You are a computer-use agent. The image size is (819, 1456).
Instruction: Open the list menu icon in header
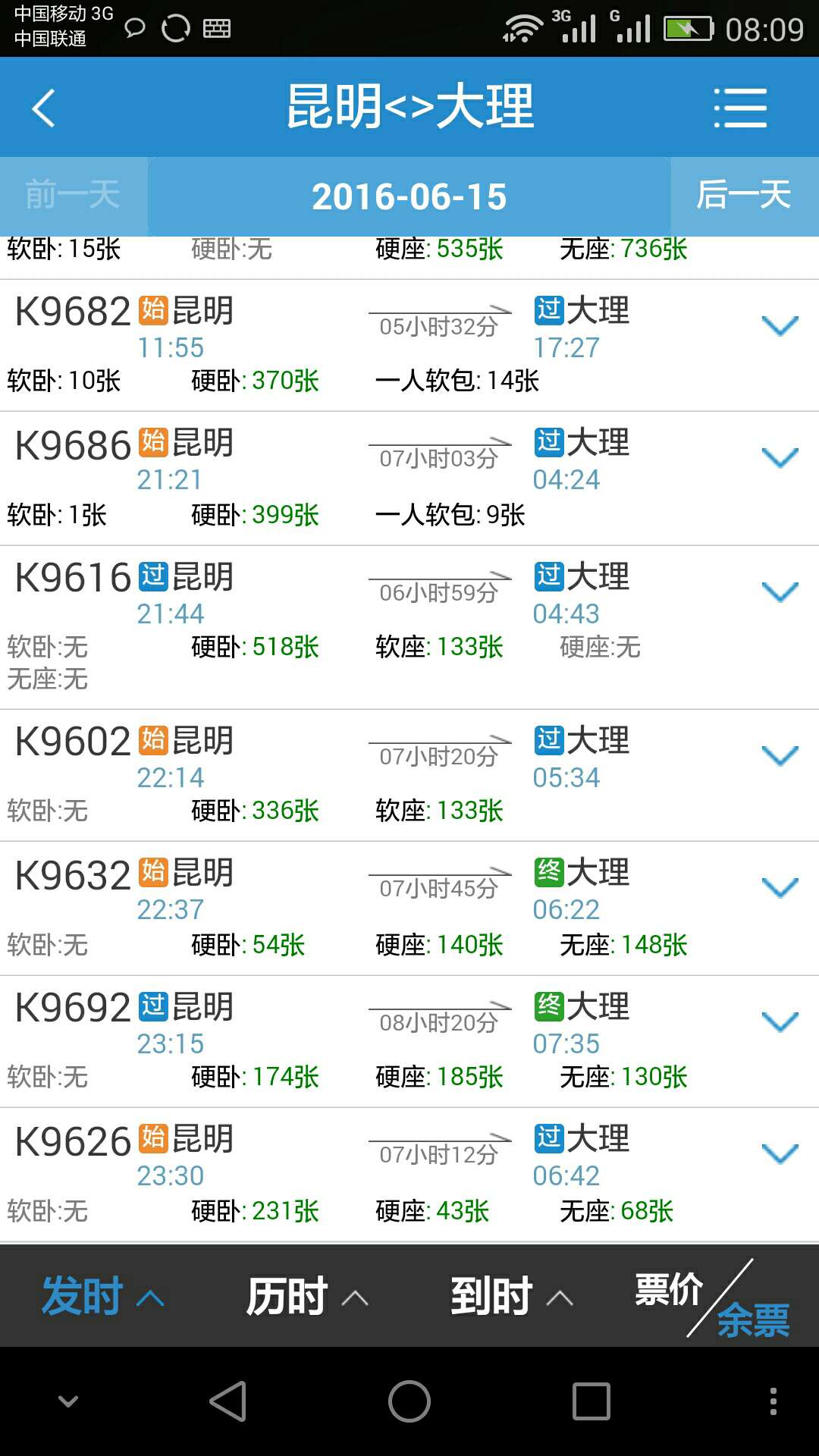740,108
